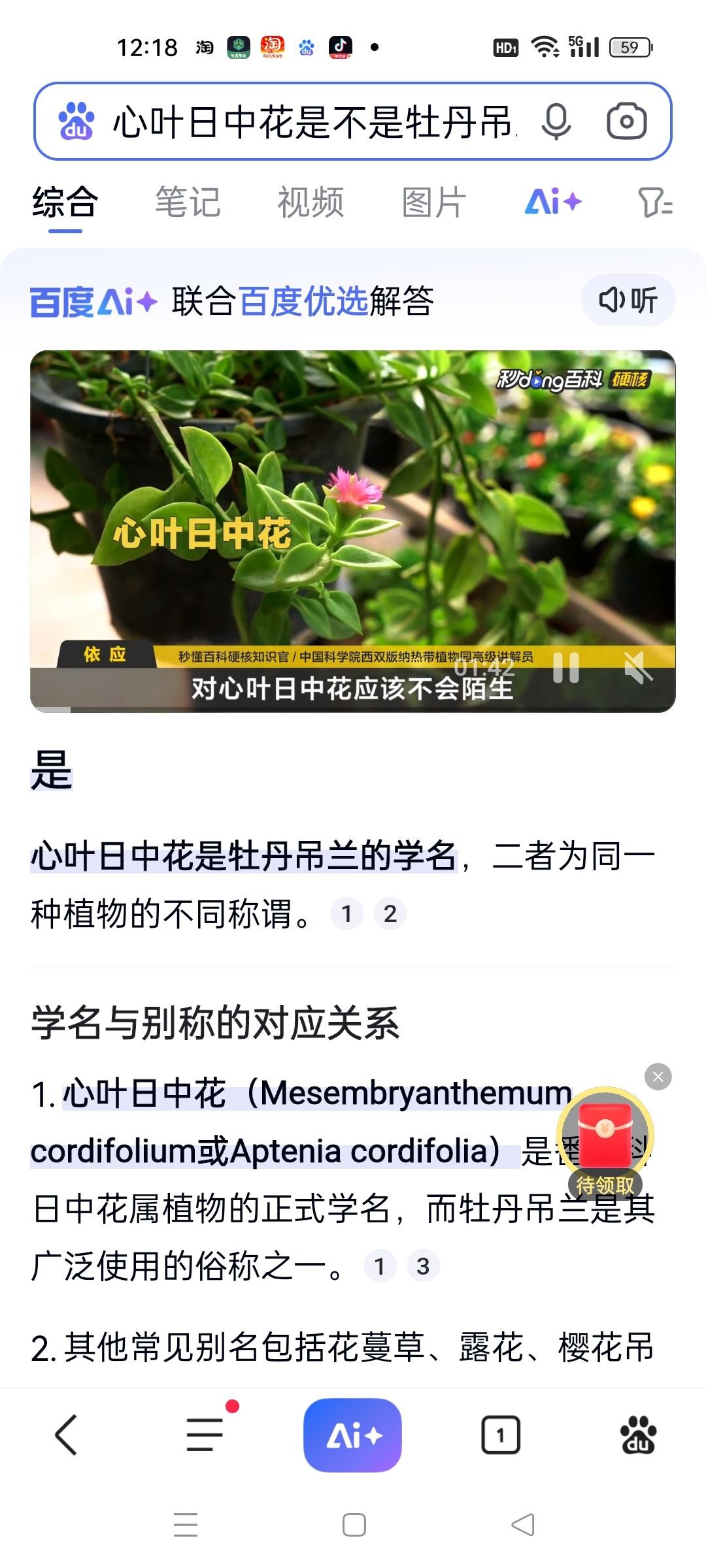
Task: Open the search filter icon
Action: pos(655,202)
